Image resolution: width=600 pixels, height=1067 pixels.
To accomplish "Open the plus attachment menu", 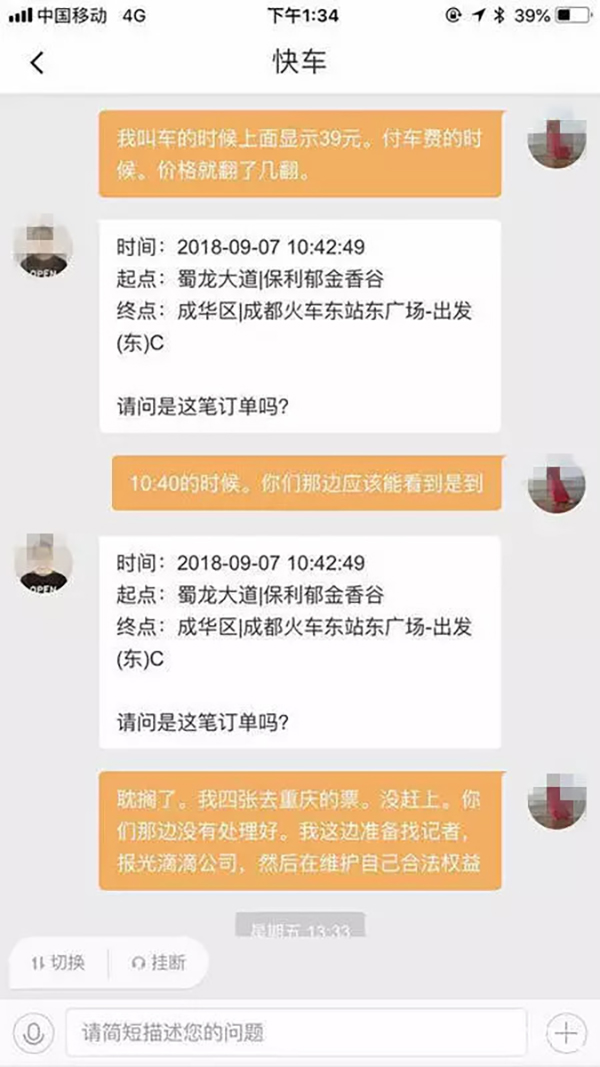I will click(x=567, y=1032).
